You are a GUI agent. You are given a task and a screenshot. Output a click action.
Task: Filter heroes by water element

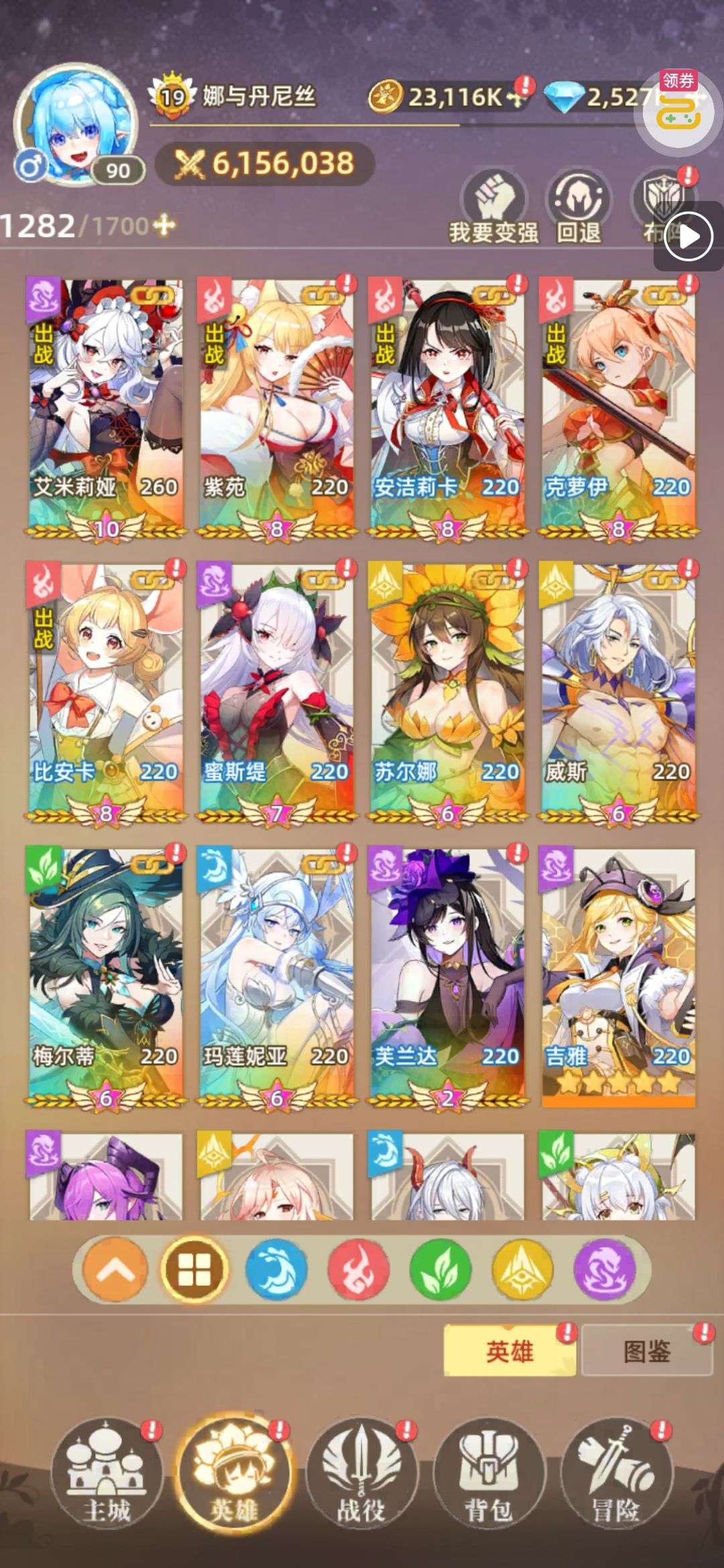[x=277, y=1270]
